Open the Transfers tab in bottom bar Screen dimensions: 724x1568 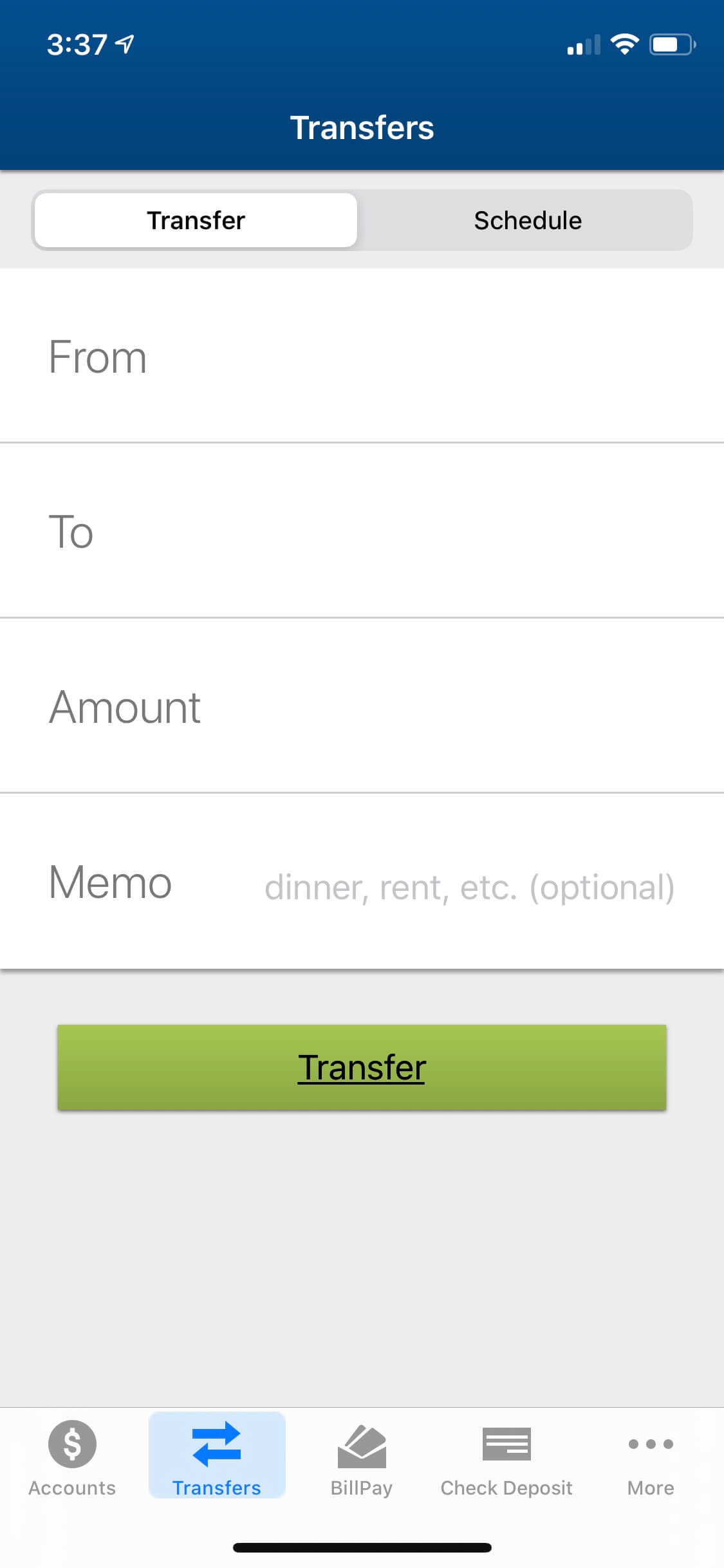[x=217, y=1455]
